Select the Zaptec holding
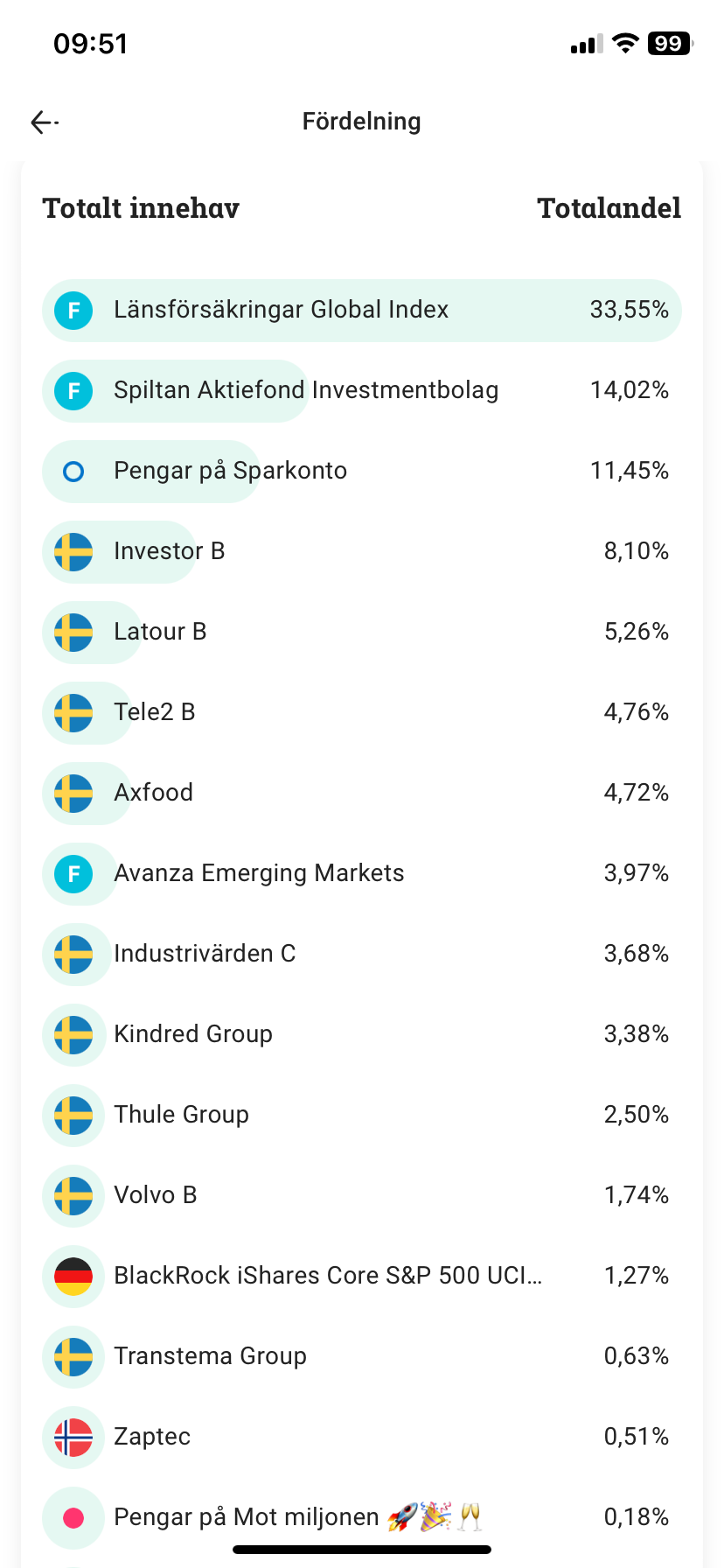This screenshot has width=724, height=1568. coord(361,1437)
